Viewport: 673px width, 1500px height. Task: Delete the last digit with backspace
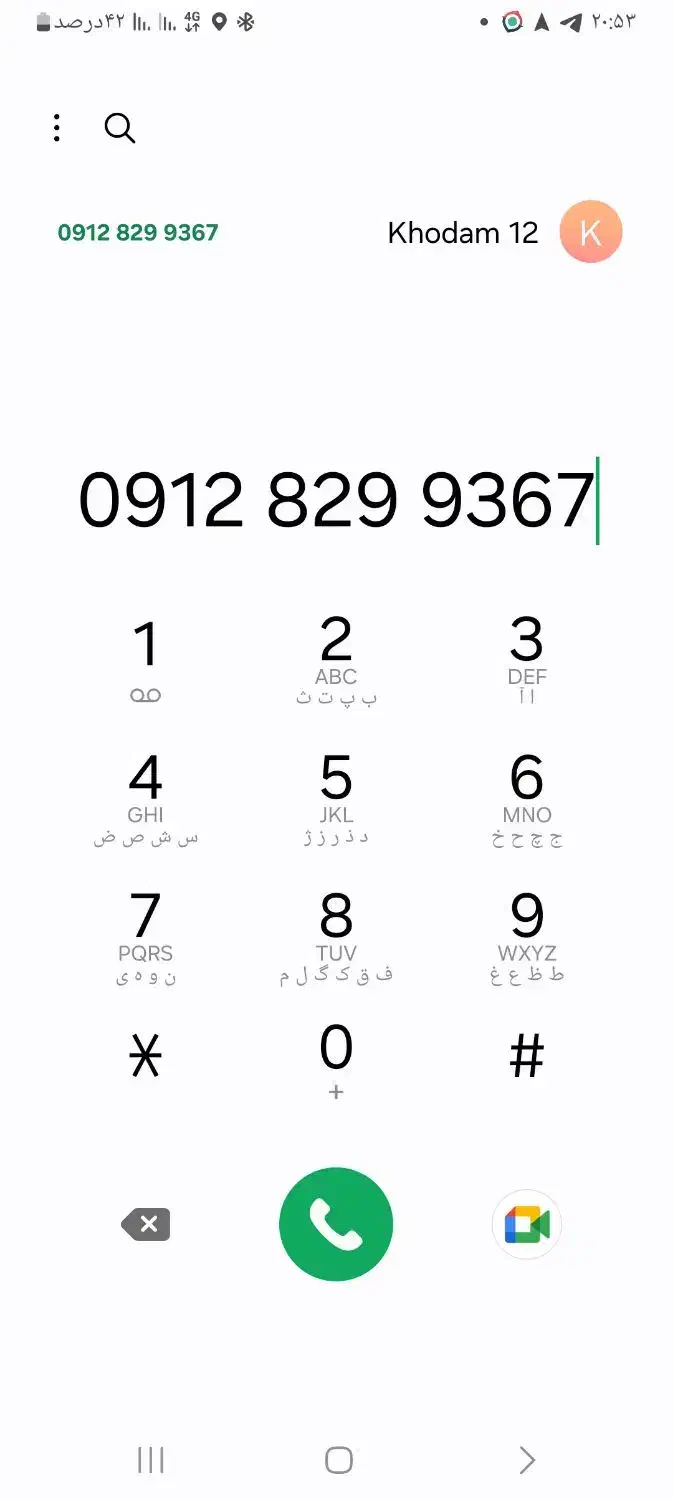pyautogui.click(x=146, y=1224)
